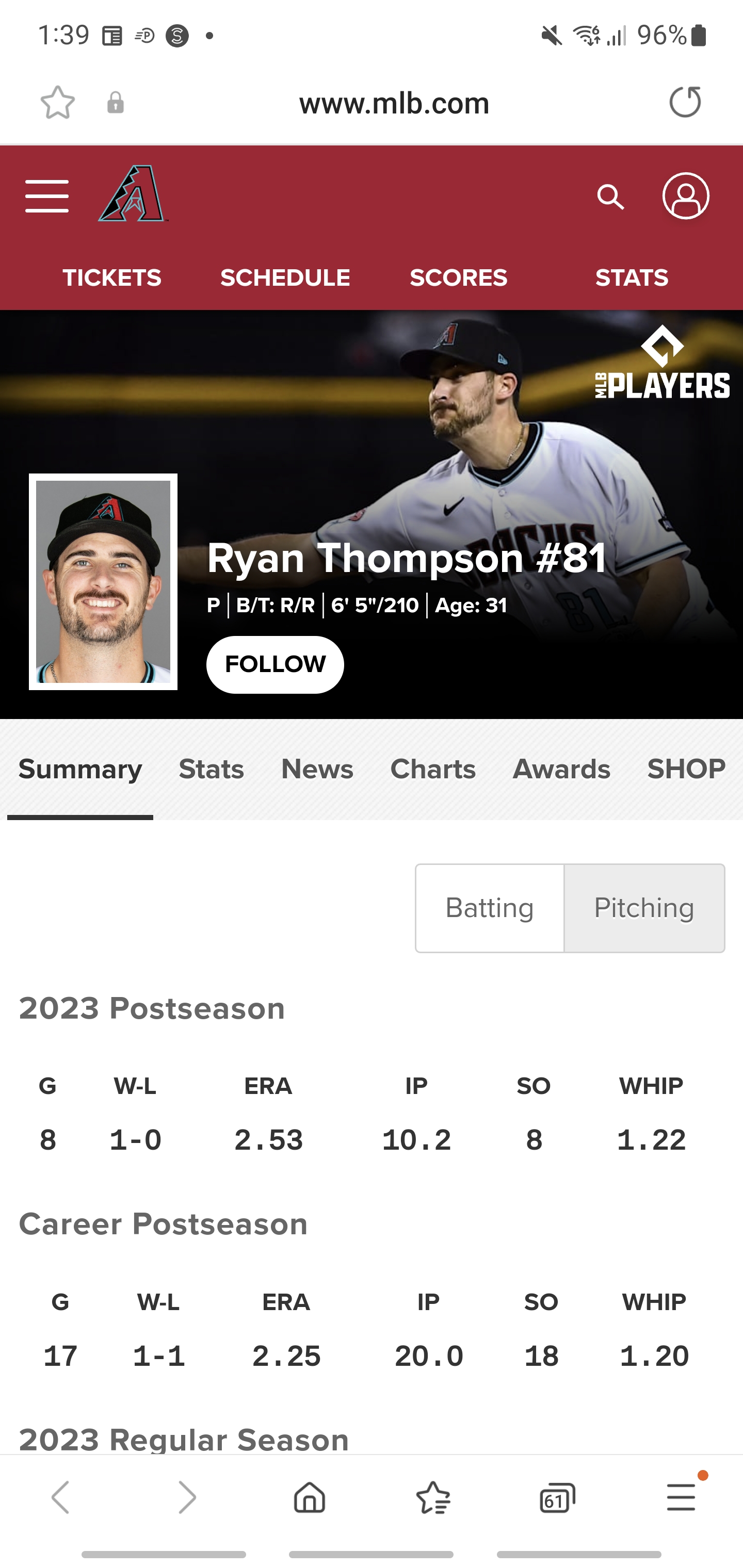Viewport: 743px width, 1568px height.
Task: Open the Stats link in the header
Action: [632, 278]
